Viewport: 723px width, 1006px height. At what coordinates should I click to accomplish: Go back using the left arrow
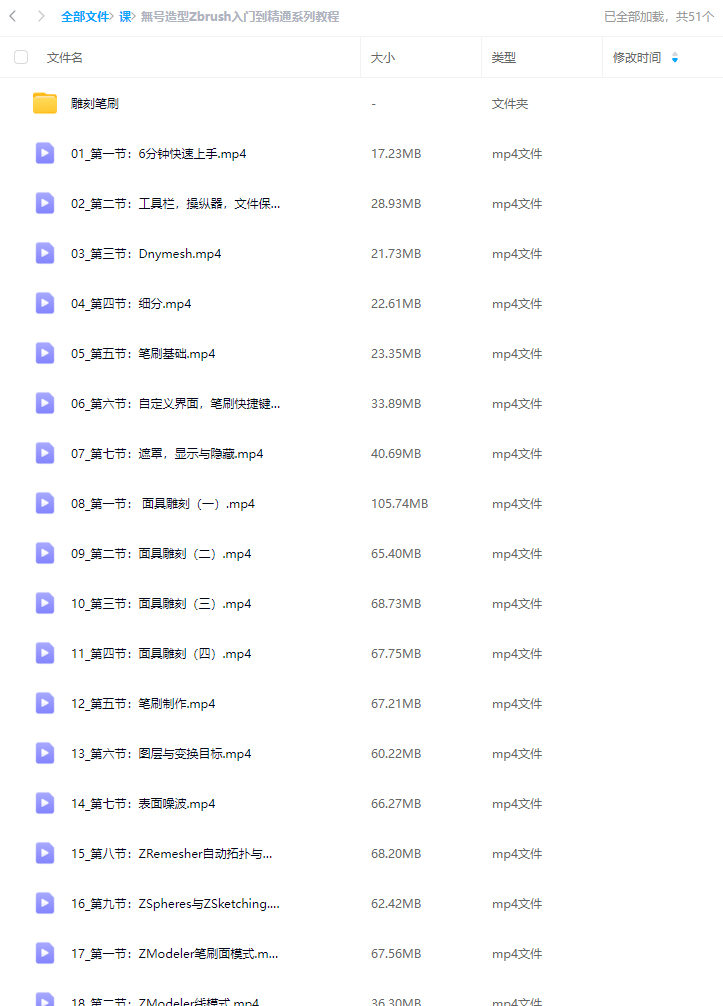tap(13, 16)
